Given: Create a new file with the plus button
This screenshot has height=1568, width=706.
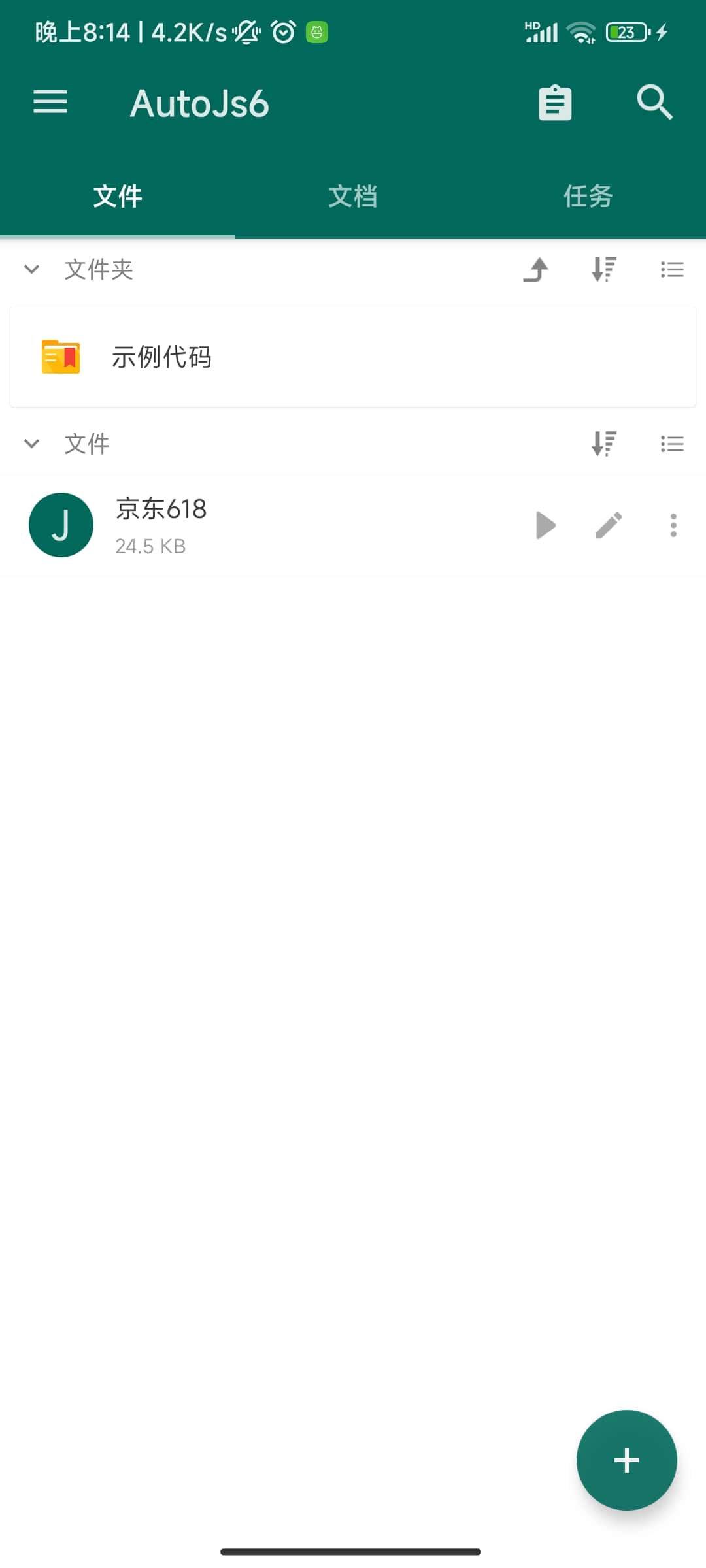Looking at the screenshot, I should click(626, 1461).
